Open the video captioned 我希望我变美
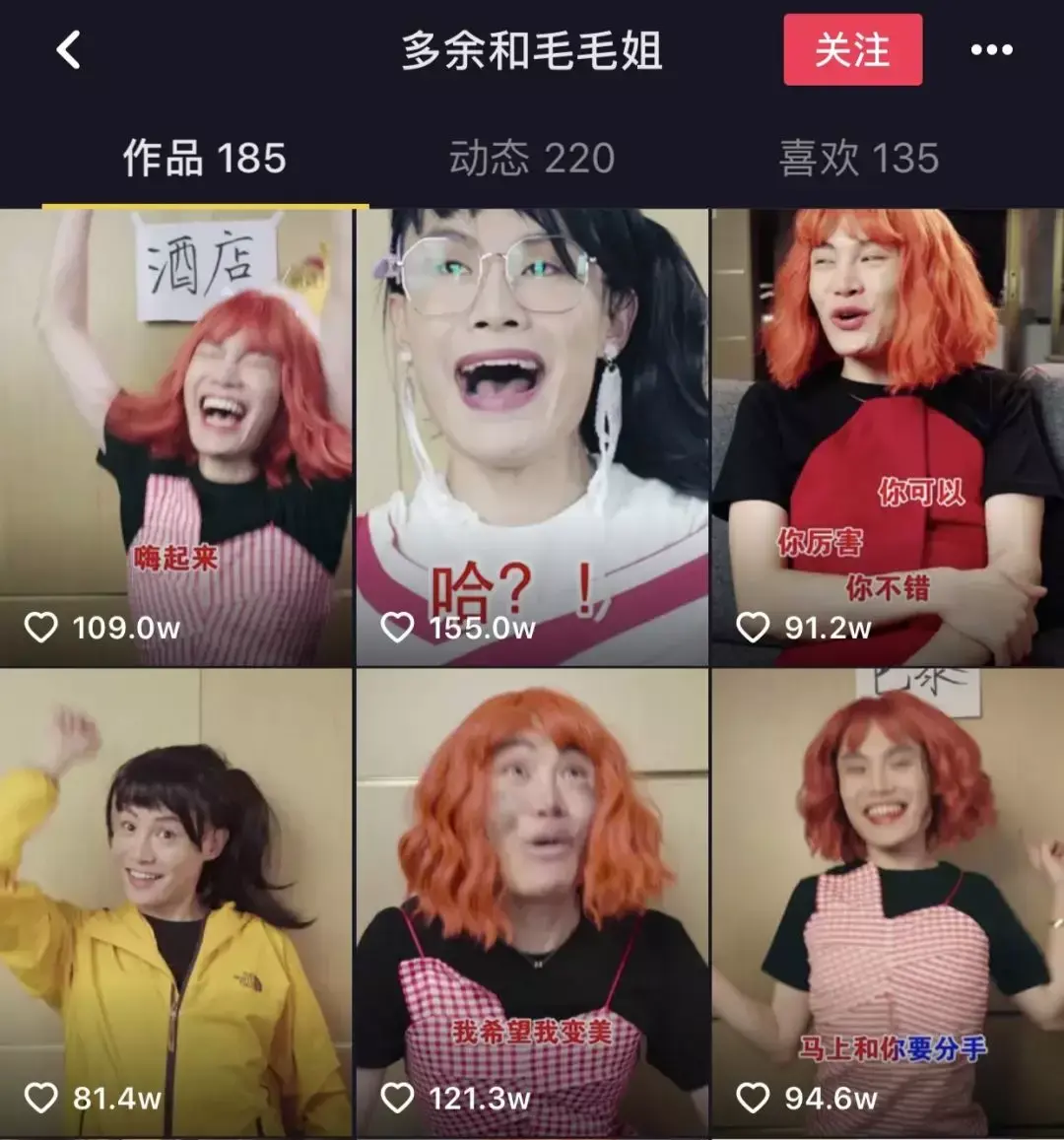The width and height of the screenshot is (1064, 1140). point(532,902)
